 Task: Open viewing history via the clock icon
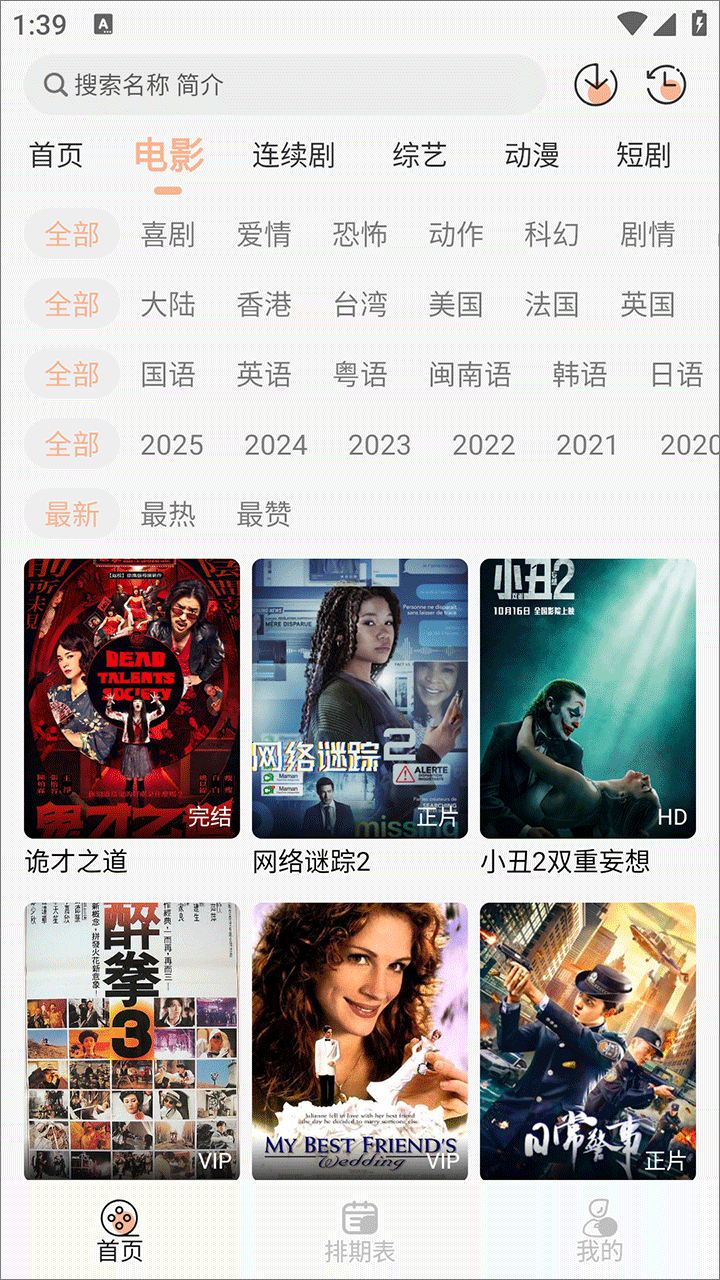click(663, 85)
